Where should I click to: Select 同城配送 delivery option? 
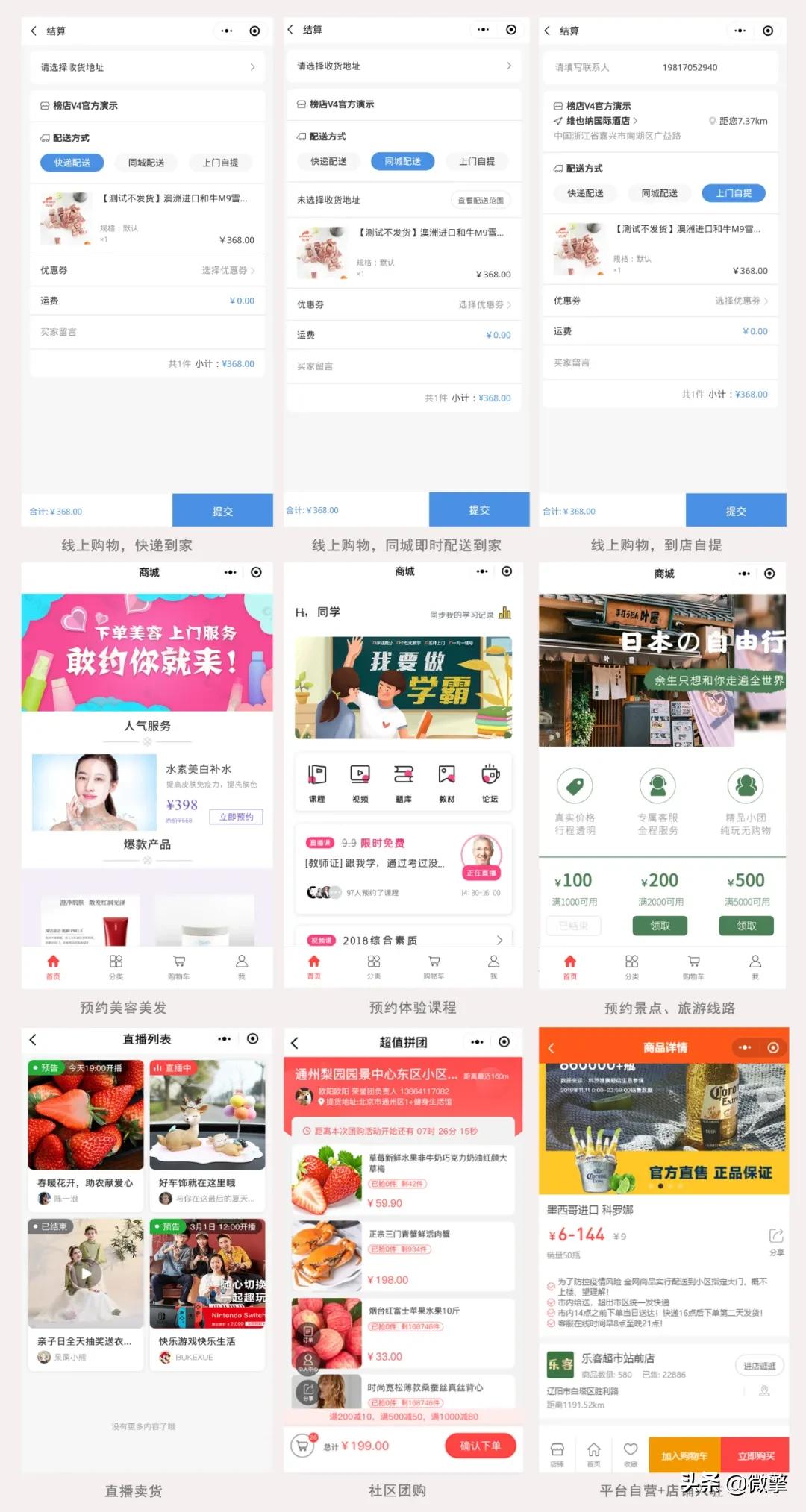coord(402,161)
